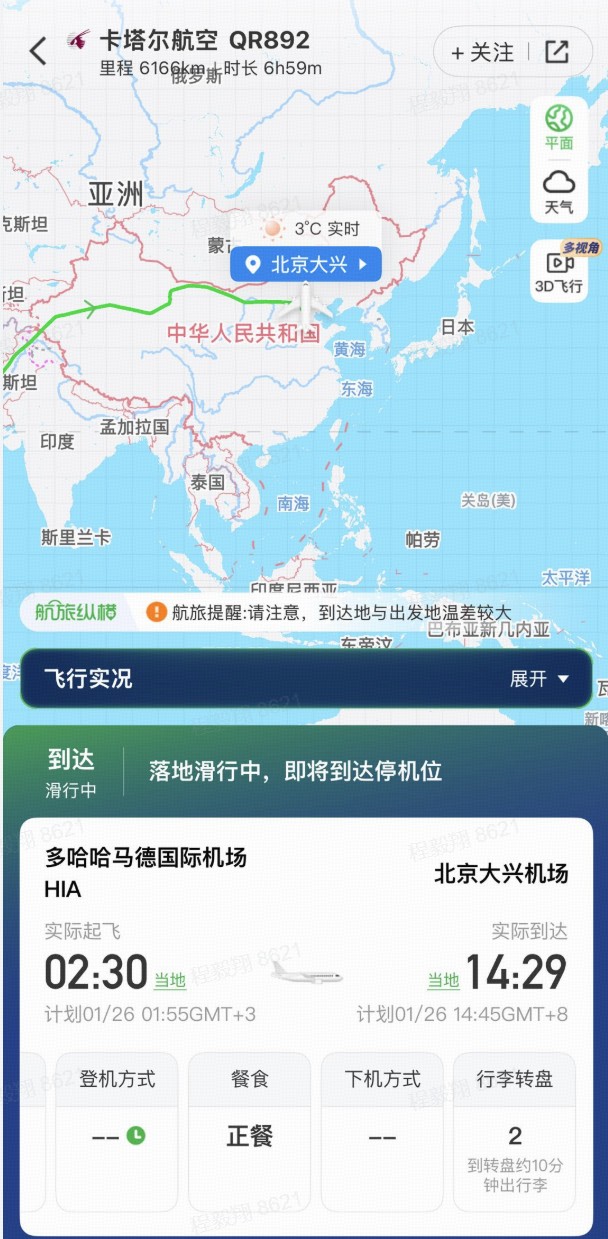Expand the 飞行实况 panel
608x1239 pixels.
pos(539,679)
